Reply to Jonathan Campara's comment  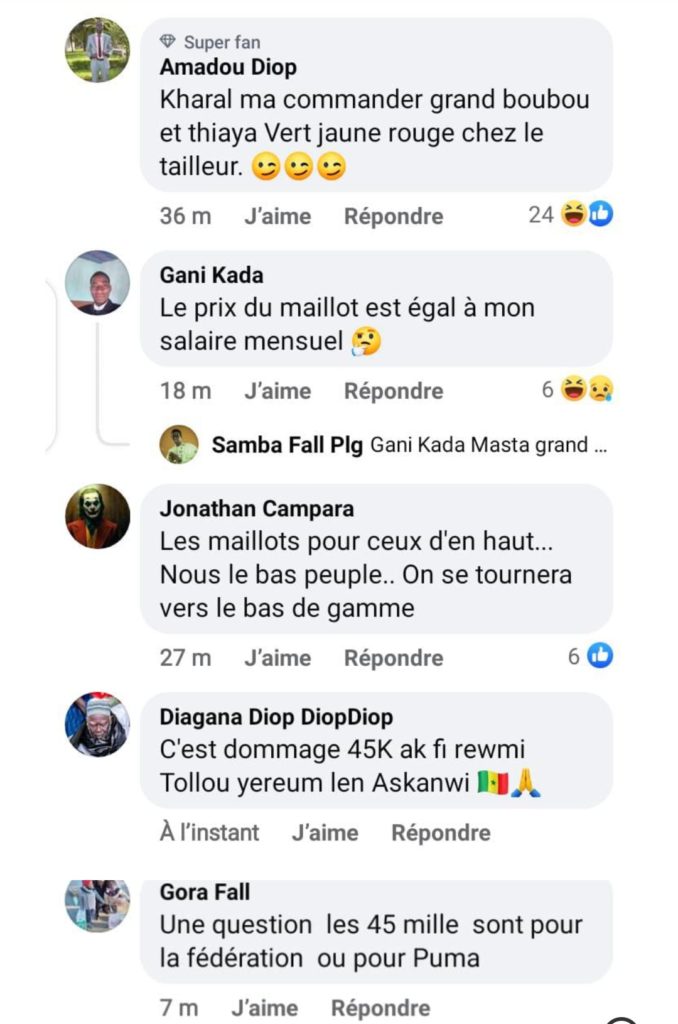click(393, 658)
